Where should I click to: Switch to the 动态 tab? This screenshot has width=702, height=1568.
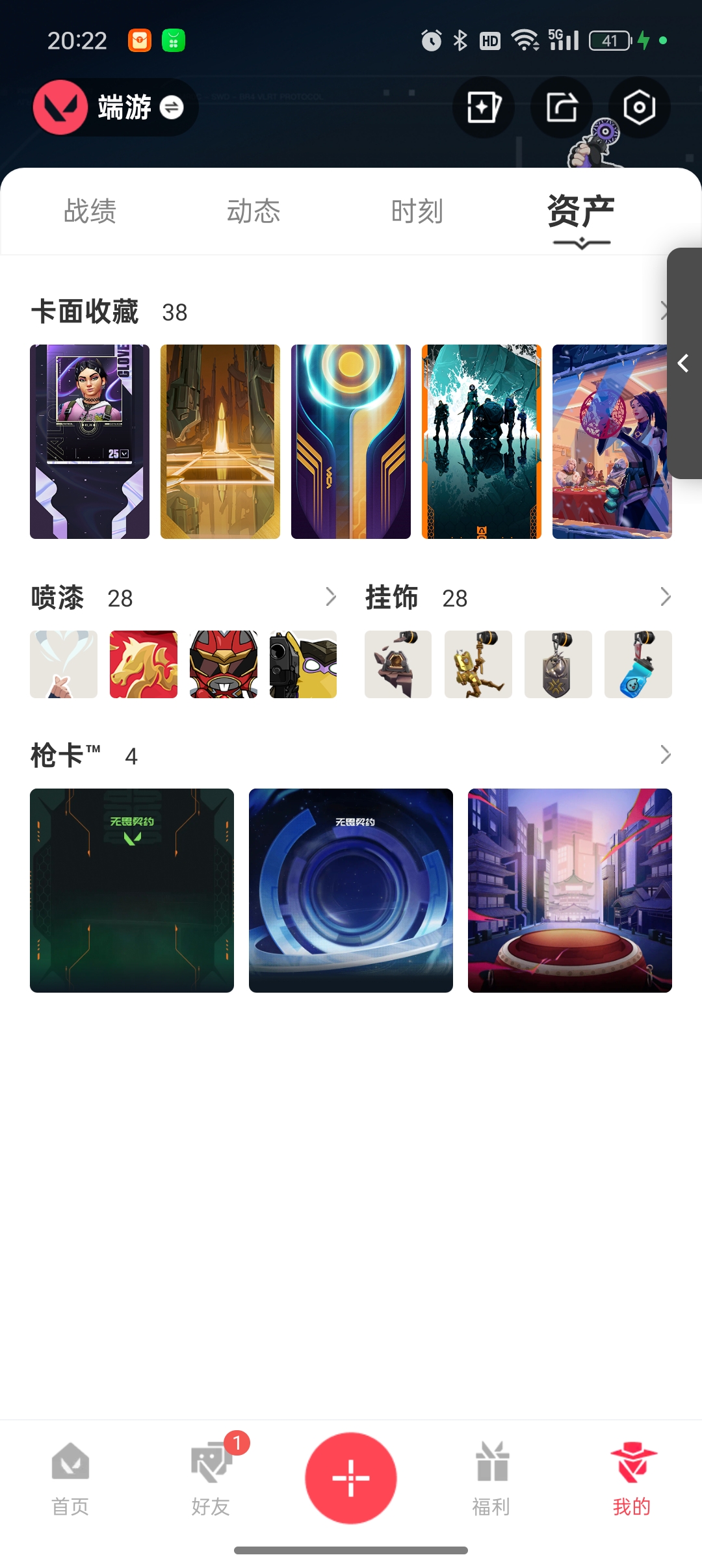coord(253,211)
